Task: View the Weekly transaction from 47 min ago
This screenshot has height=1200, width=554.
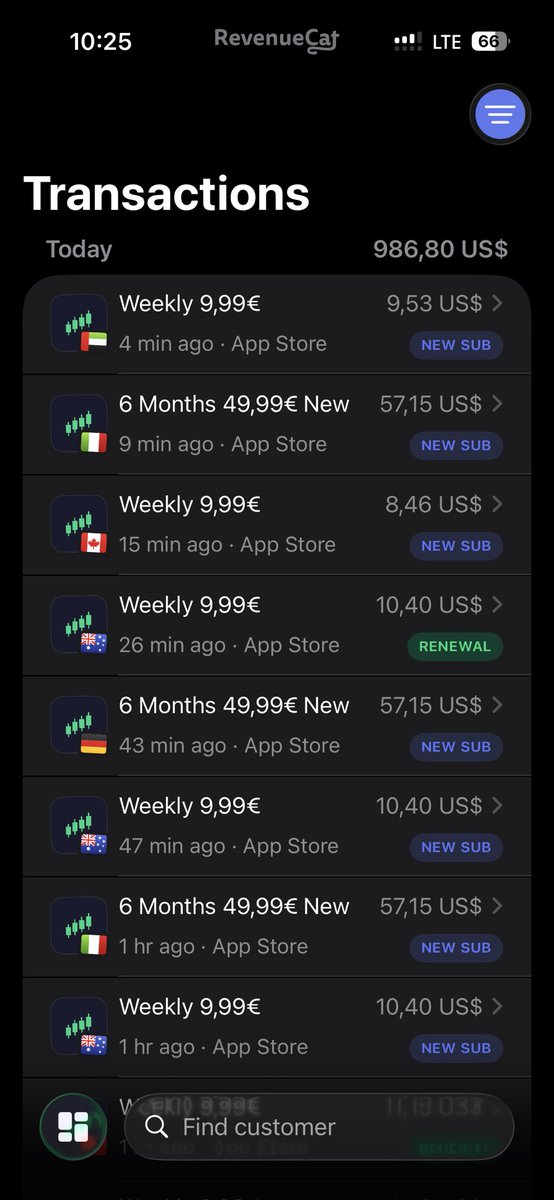Action: [x=277, y=827]
